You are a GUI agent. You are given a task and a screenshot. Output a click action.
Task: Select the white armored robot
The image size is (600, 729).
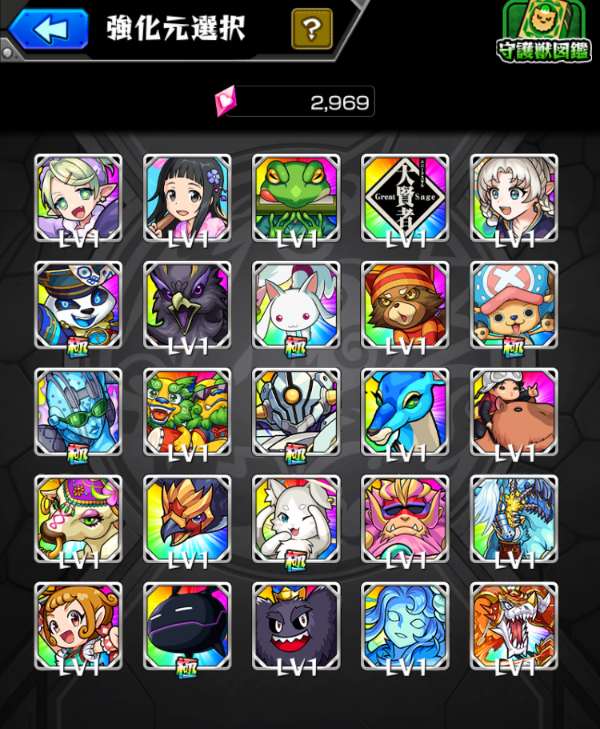pos(295,411)
